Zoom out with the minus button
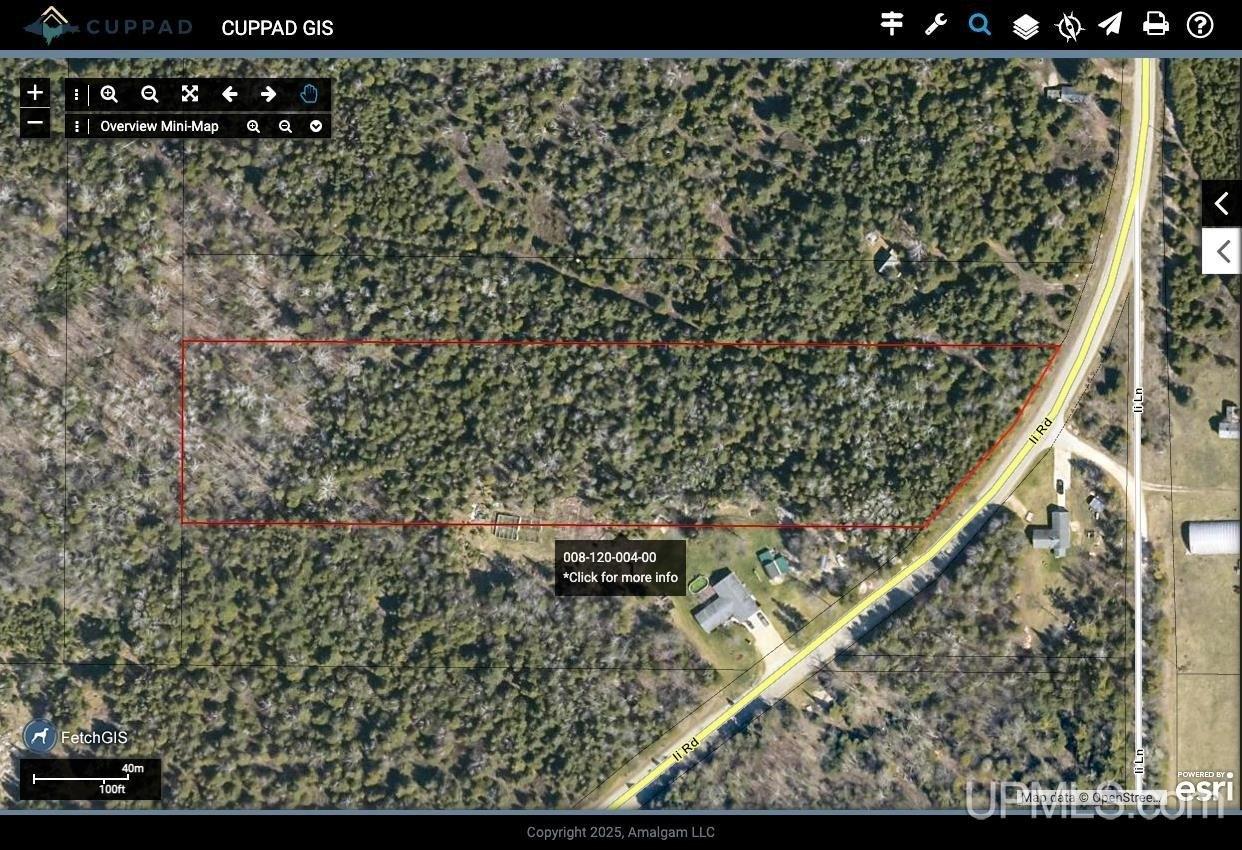 [35, 123]
